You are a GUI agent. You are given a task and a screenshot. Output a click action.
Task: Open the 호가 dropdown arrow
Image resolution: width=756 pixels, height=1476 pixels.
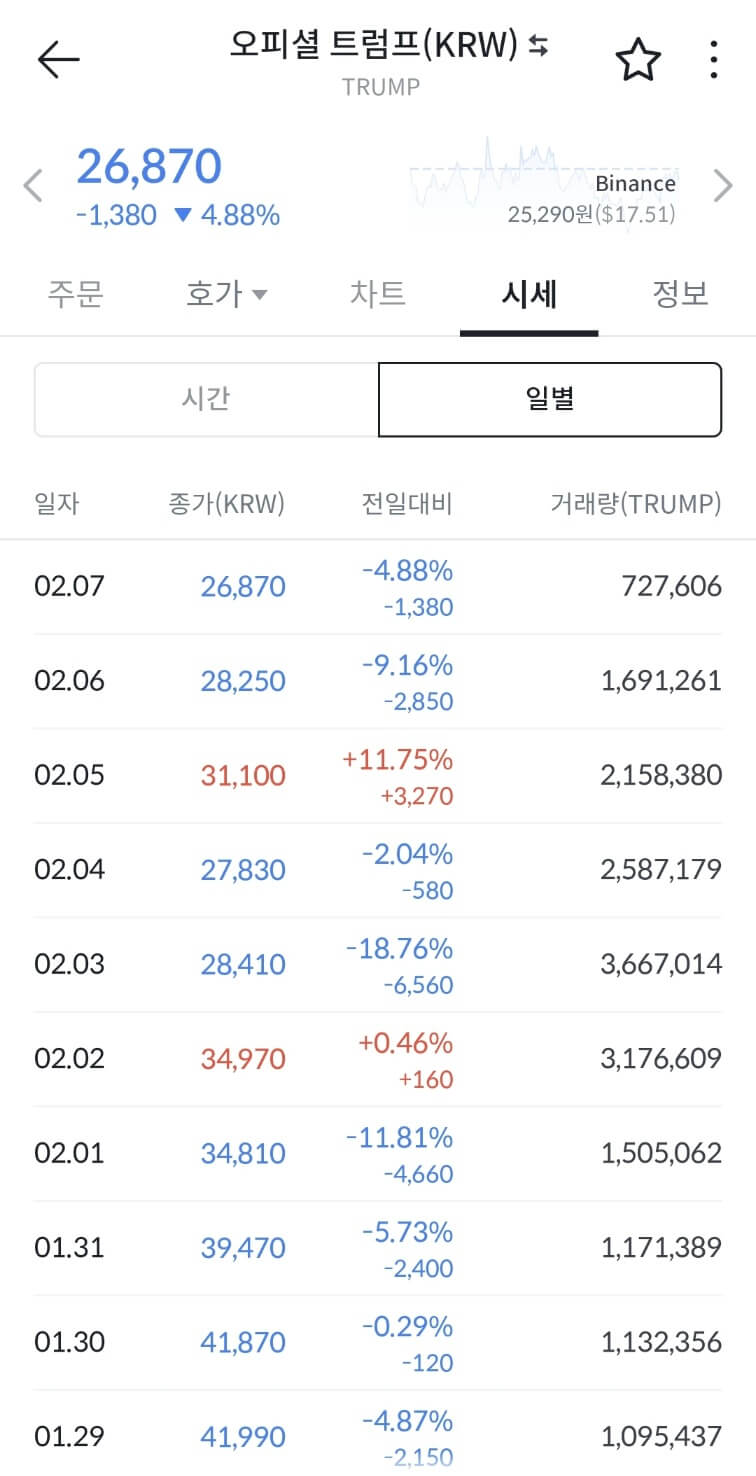[x=260, y=295]
